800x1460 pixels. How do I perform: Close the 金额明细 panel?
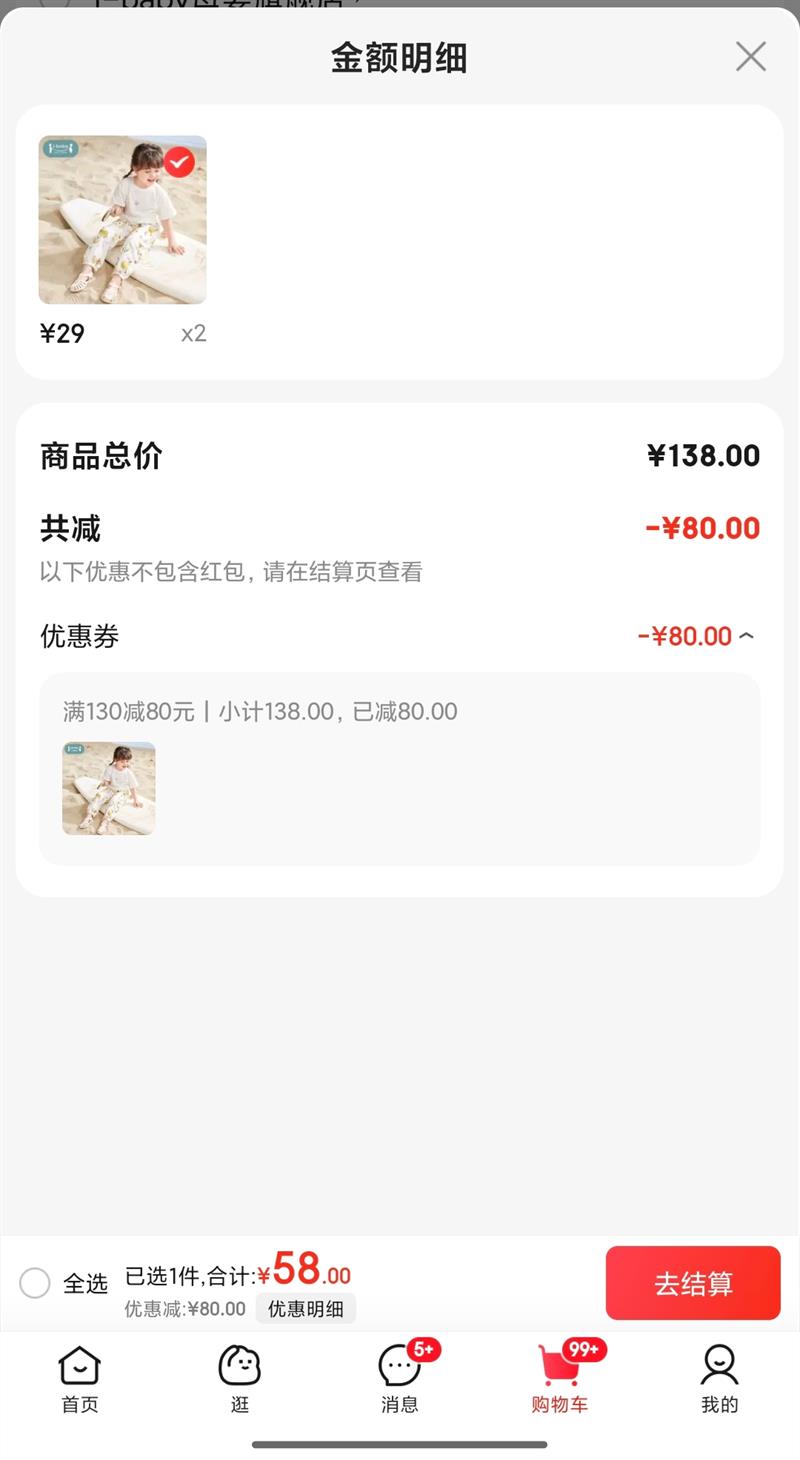pyautogui.click(x=750, y=57)
